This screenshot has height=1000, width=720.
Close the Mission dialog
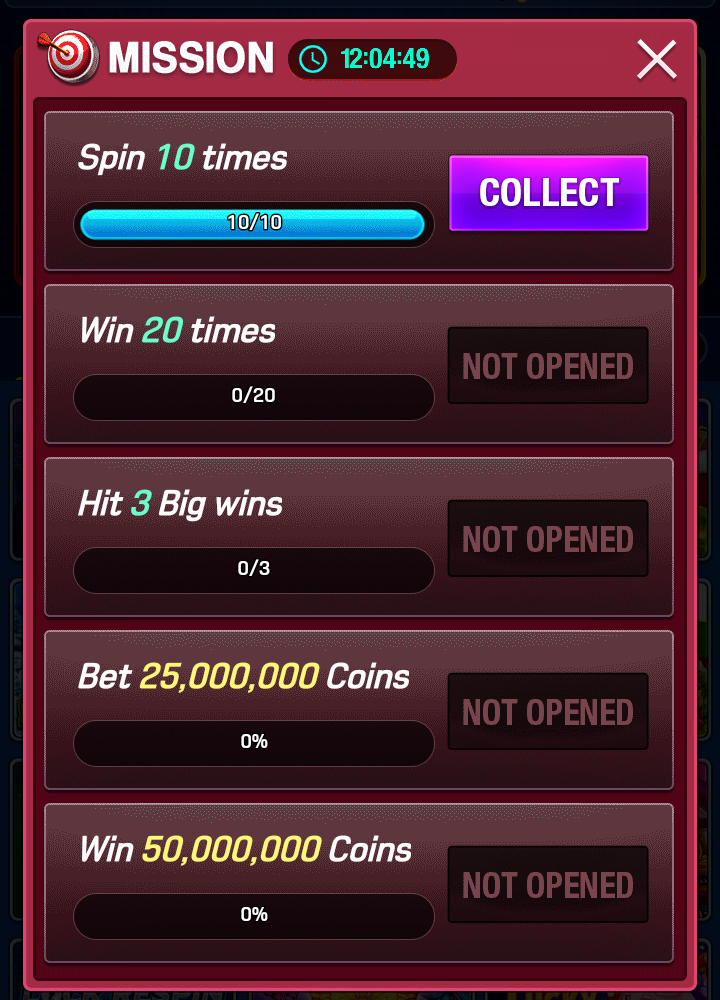tap(657, 61)
